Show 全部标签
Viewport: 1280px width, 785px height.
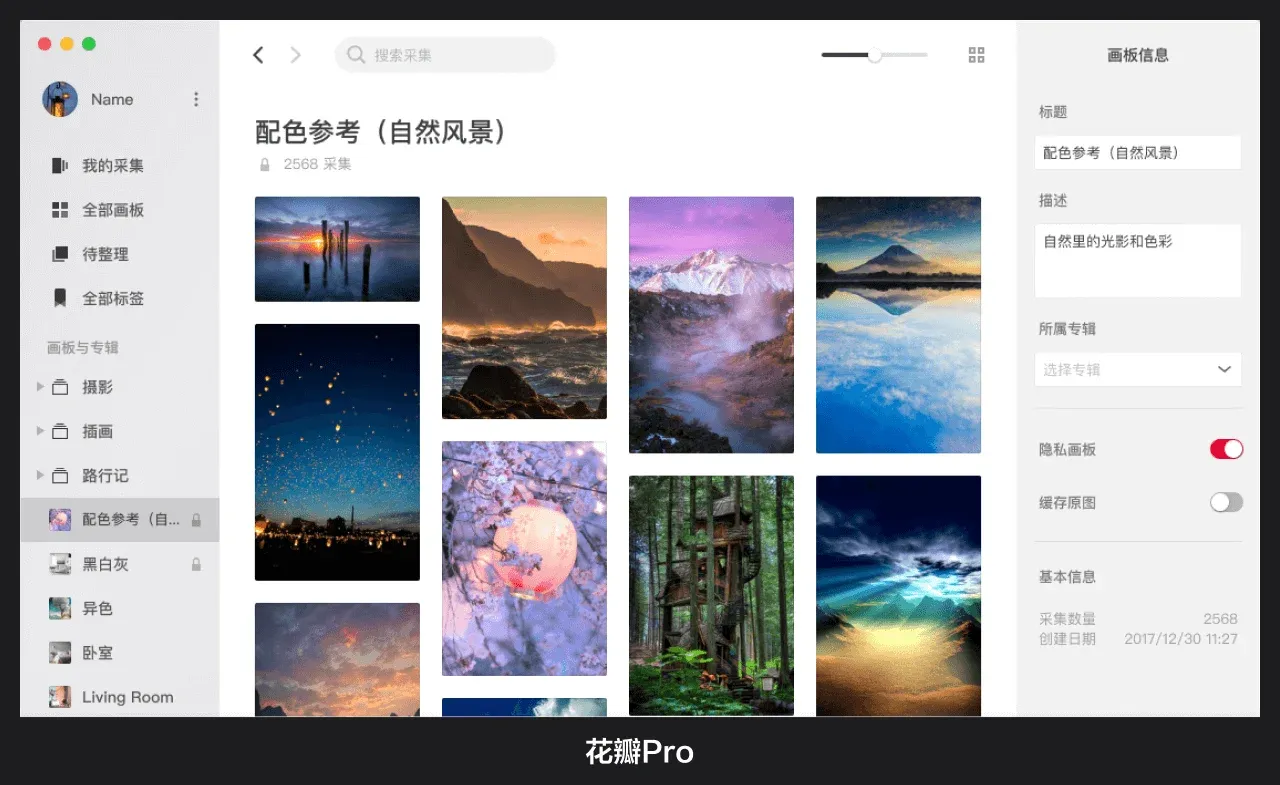tap(112, 298)
